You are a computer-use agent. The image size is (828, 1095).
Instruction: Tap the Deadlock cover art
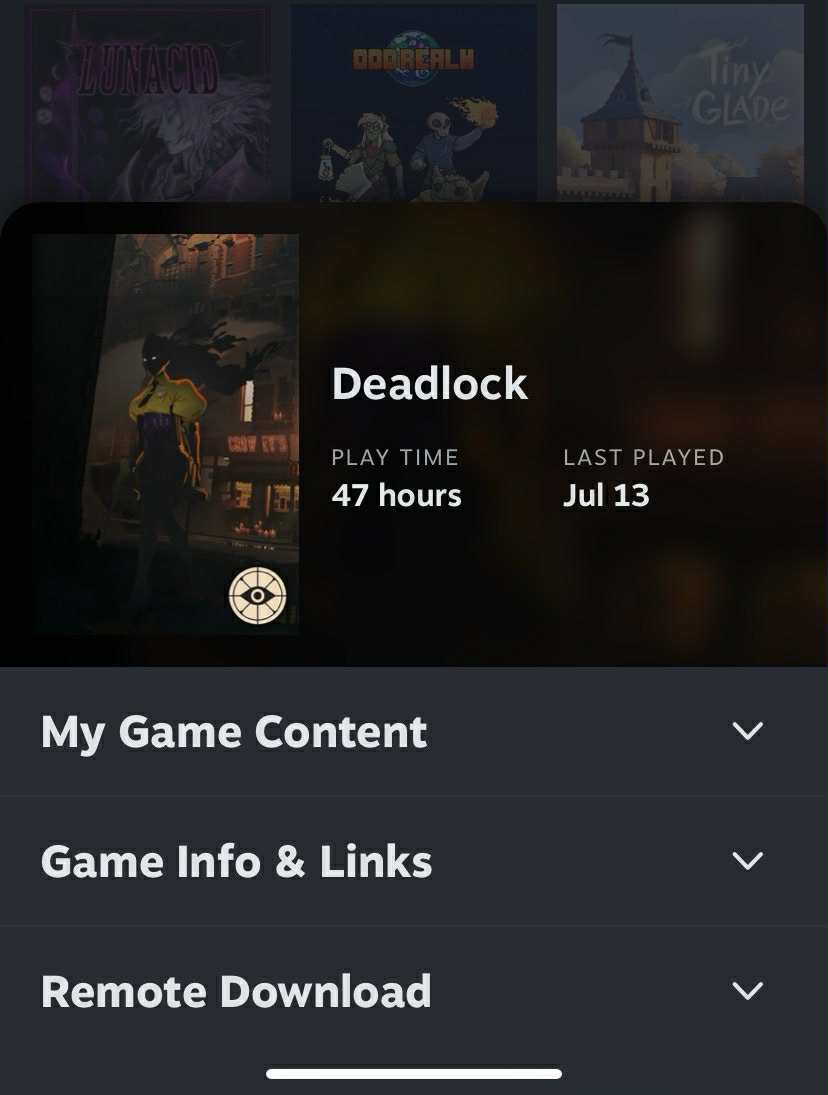tap(166, 433)
